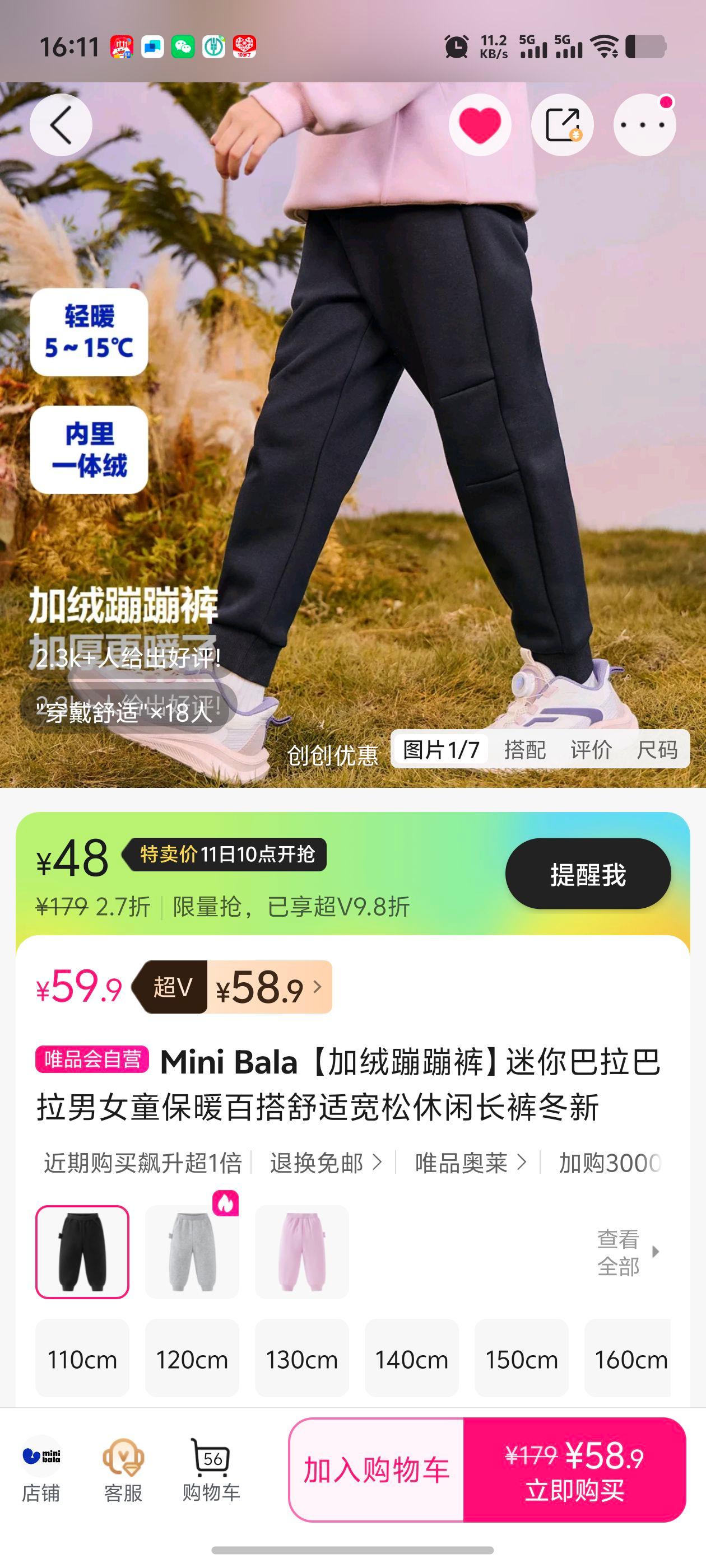The height and width of the screenshot is (1568, 706).
Task: Tap the 提醒我 reminder button
Action: coord(587,874)
